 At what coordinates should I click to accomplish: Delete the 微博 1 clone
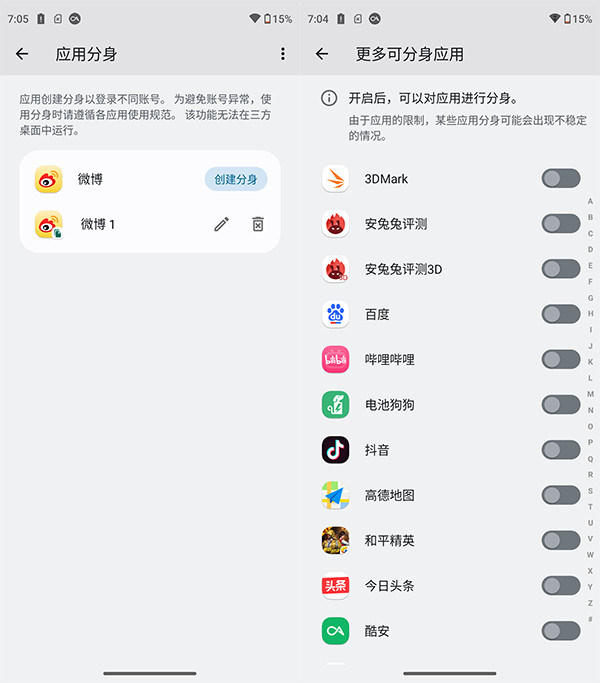[x=258, y=224]
